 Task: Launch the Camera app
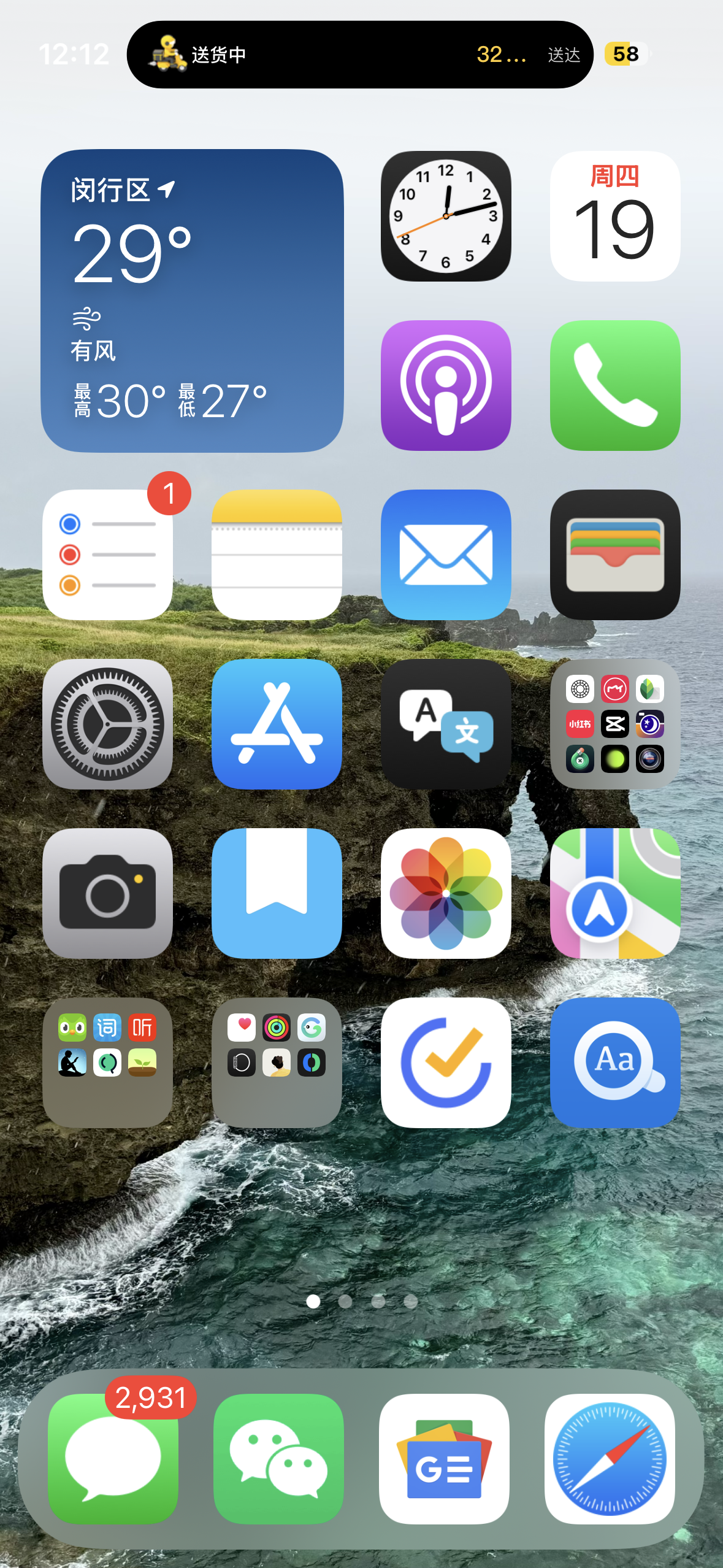click(108, 893)
